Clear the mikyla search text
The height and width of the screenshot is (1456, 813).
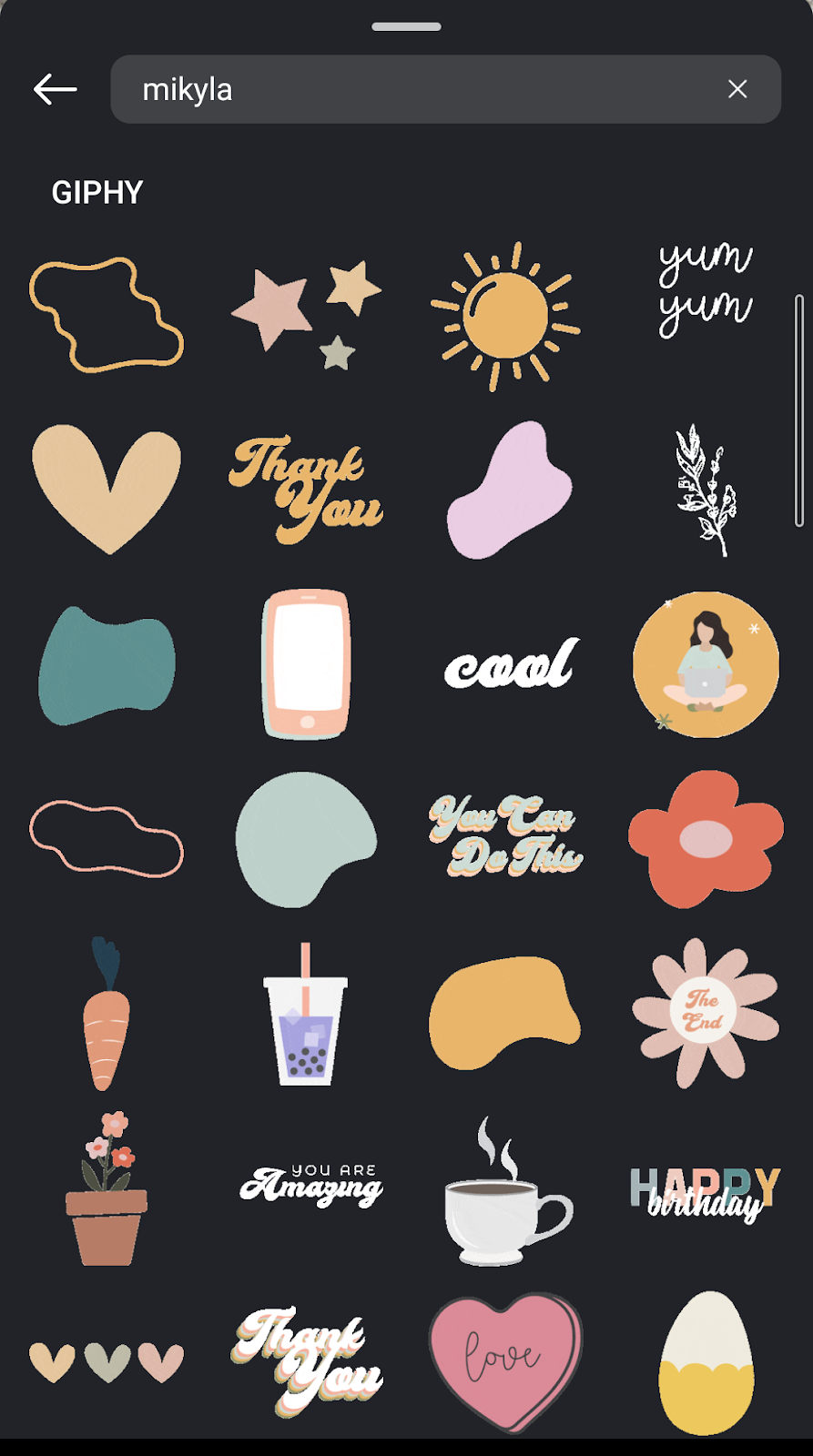pyautogui.click(x=737, y=89)
